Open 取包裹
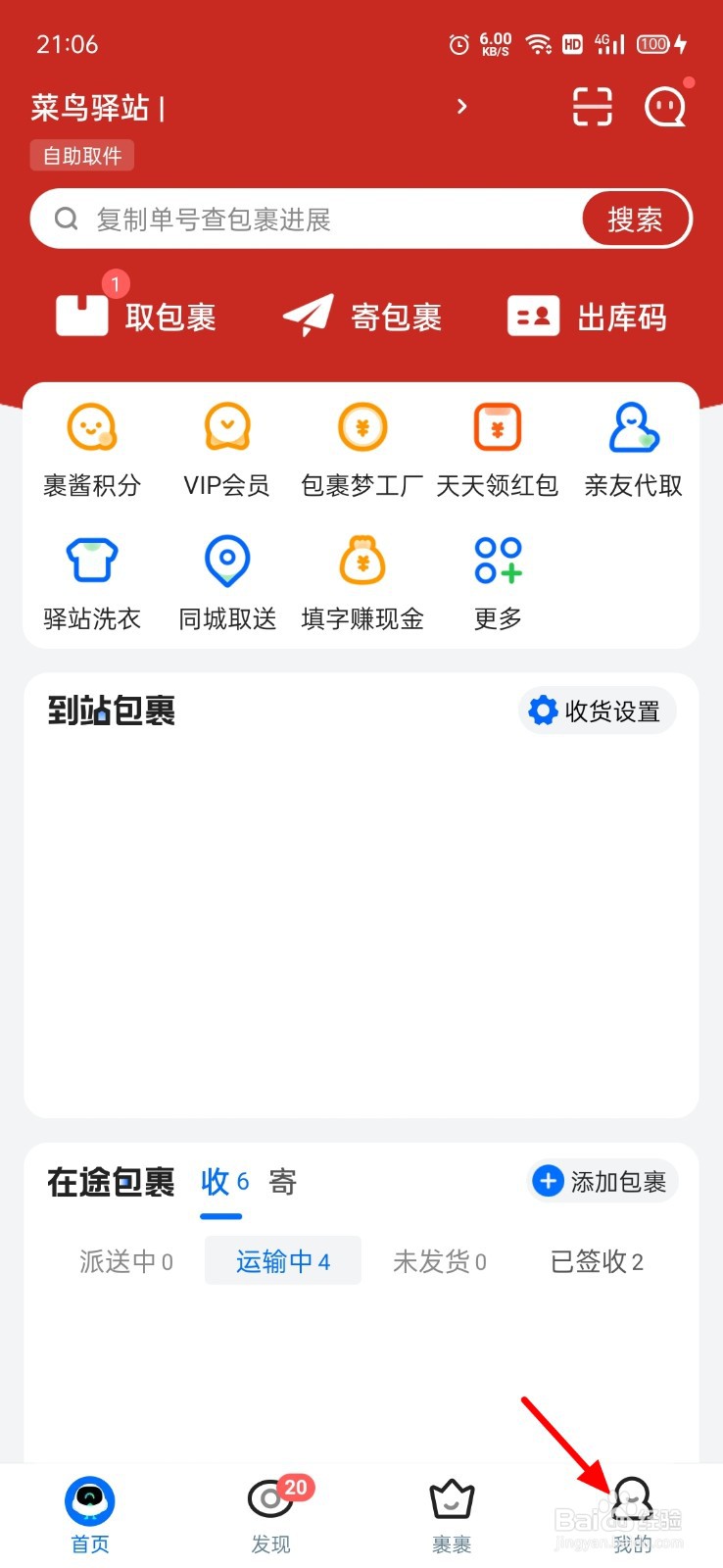Screen dimensions: 723x1568 (x=135, y=316)
